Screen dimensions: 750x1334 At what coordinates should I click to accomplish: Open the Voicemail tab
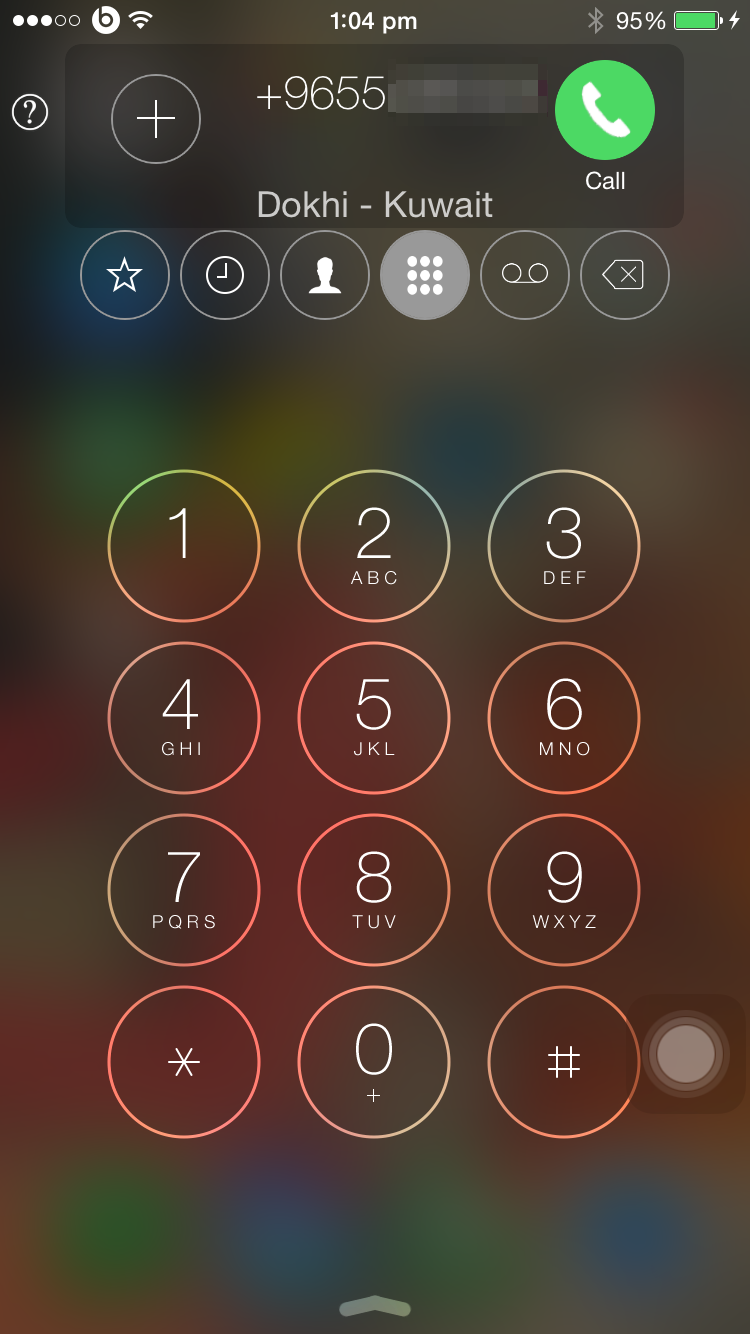(525, 275)
